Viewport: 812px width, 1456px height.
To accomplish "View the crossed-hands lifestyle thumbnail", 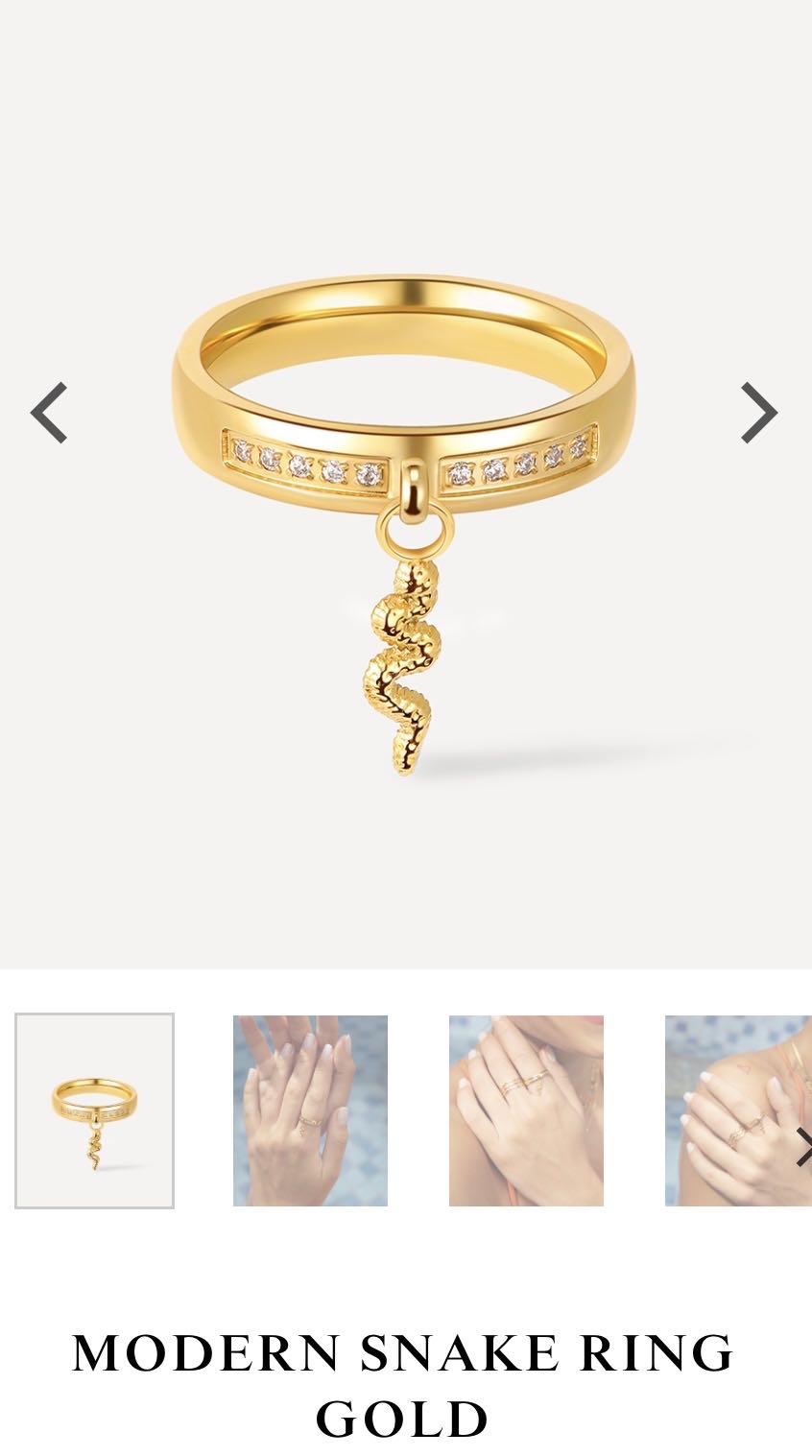I will tap(527, 1110).
